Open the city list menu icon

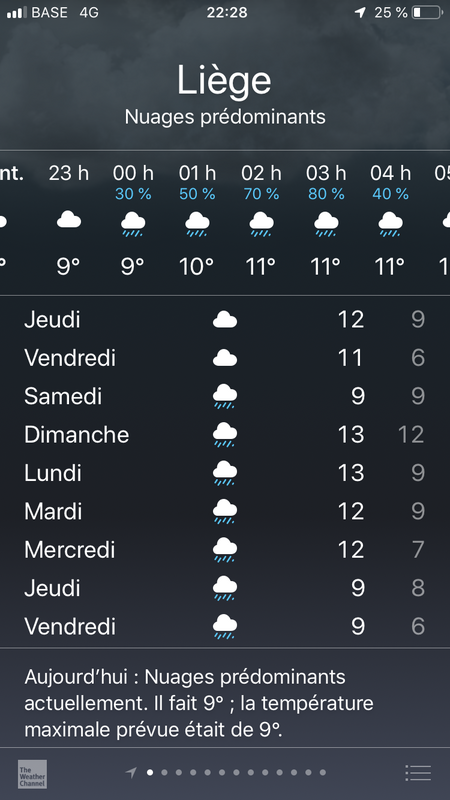418,772
